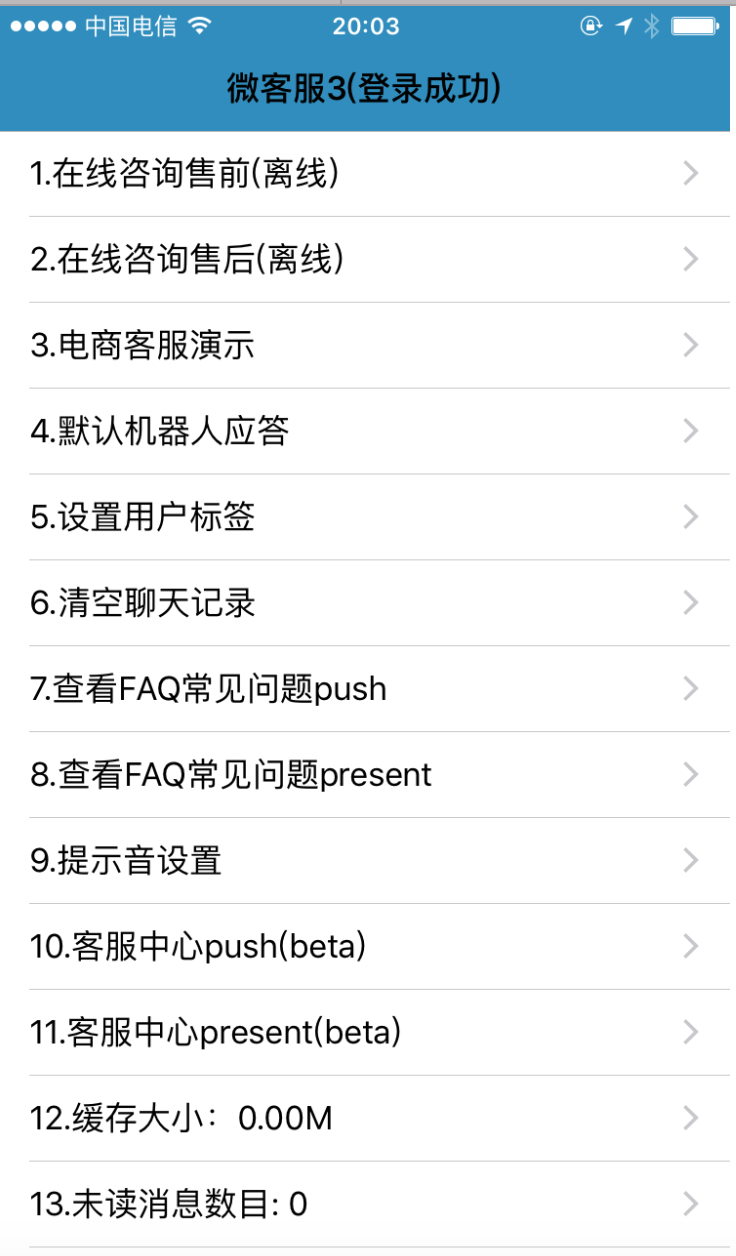Image resolution: width=736 pixels, height=1256 pixels.
Task: Tap 清空聊天记录 to clear chats
Action: point(368,604)
